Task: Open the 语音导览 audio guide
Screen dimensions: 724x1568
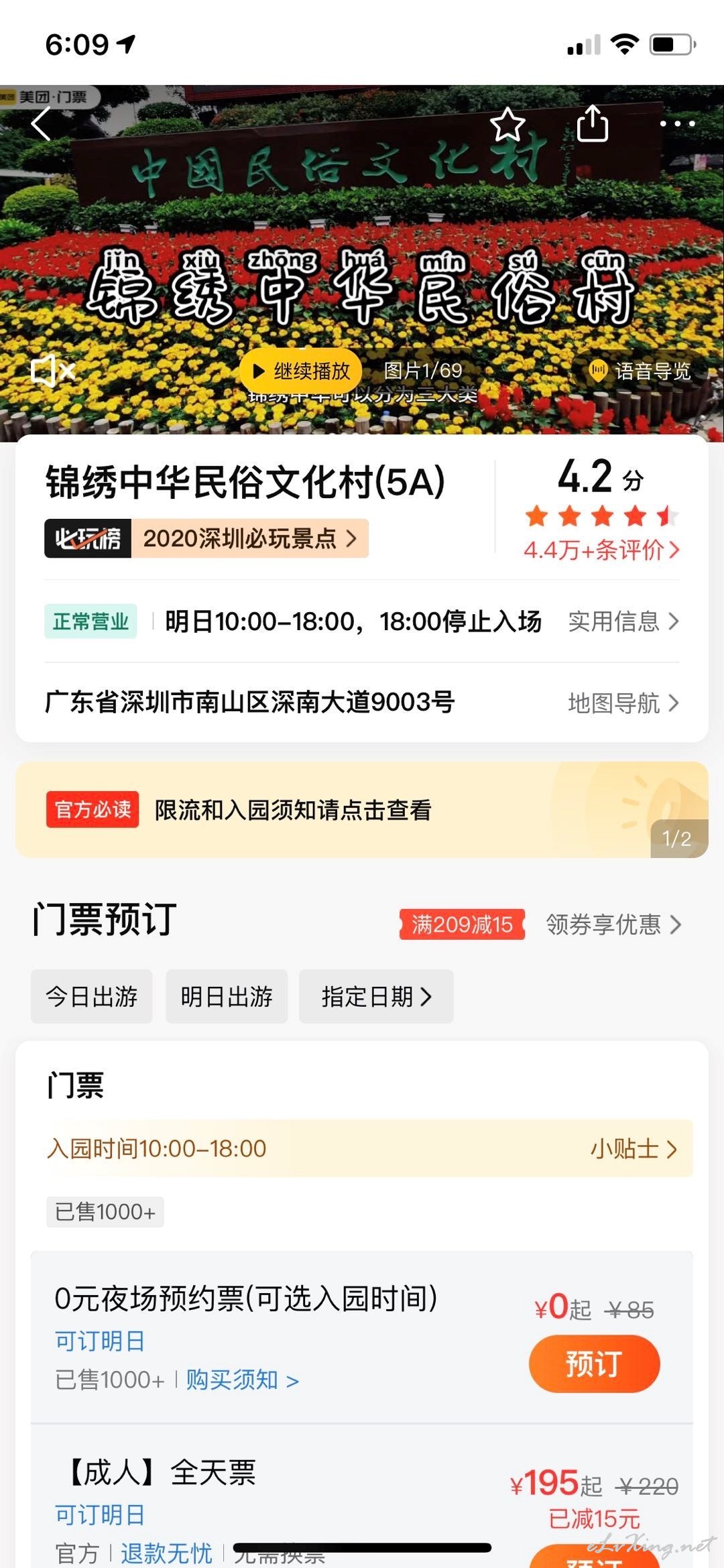Action: pyautogui.click(x=639, y=371)
